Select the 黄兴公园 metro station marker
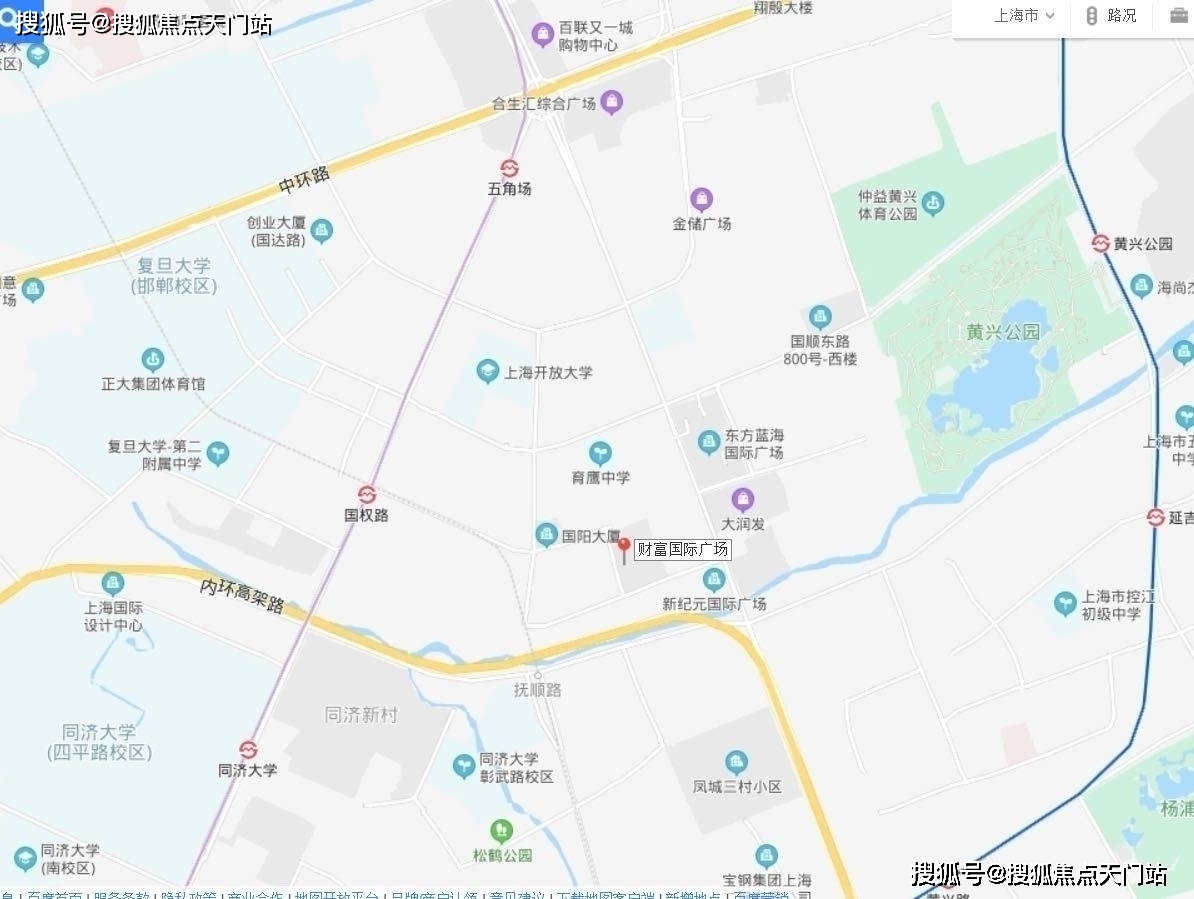This screenshot has width=1194, height=899. pyautogui.click(x=1101, y=243)
